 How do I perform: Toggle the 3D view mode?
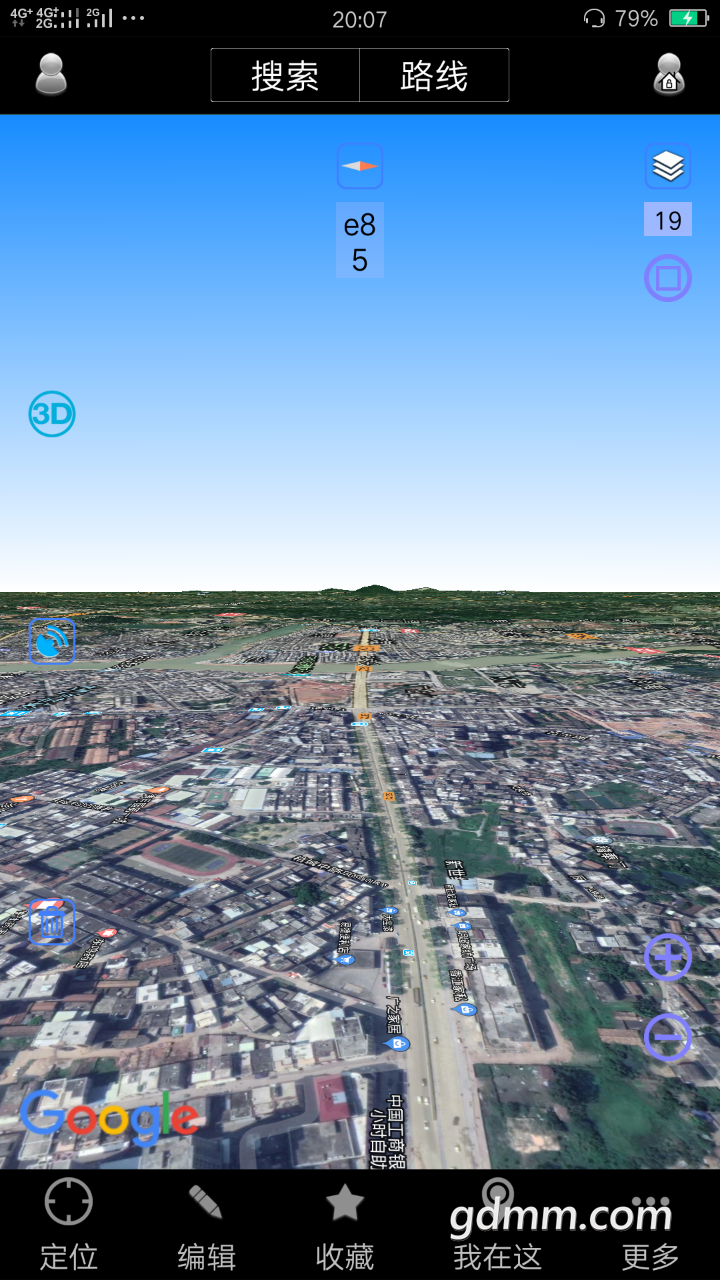(x=52, y=413)
